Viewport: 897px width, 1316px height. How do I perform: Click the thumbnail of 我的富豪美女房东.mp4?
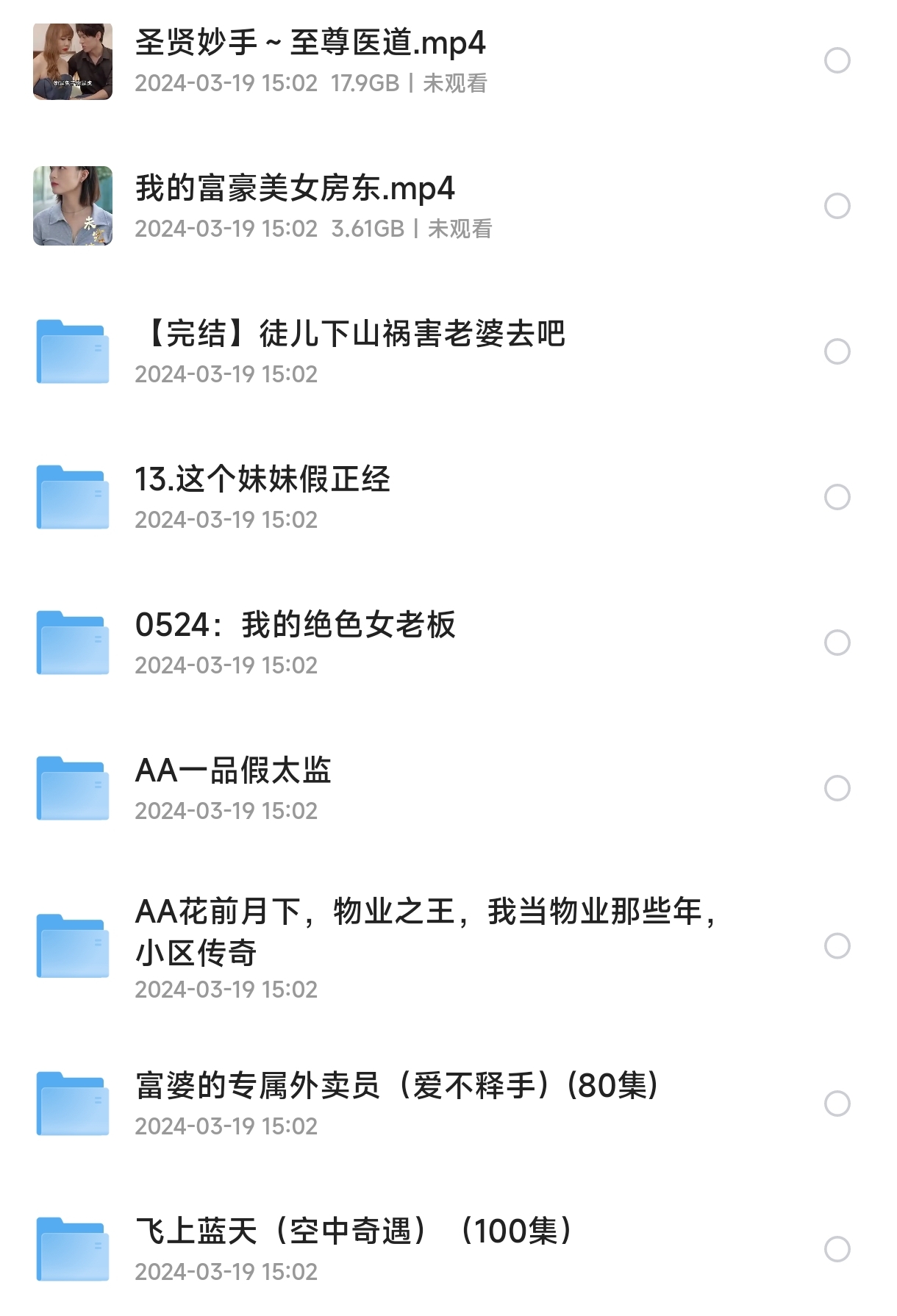click(x=71, y=207)
